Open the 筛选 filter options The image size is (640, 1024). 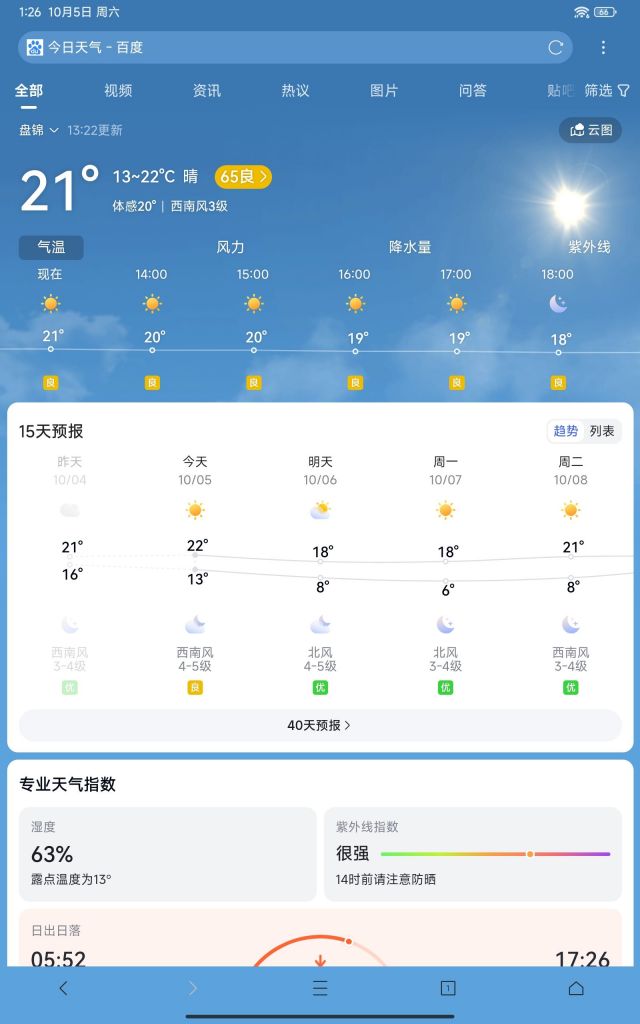tap(607, 91)
